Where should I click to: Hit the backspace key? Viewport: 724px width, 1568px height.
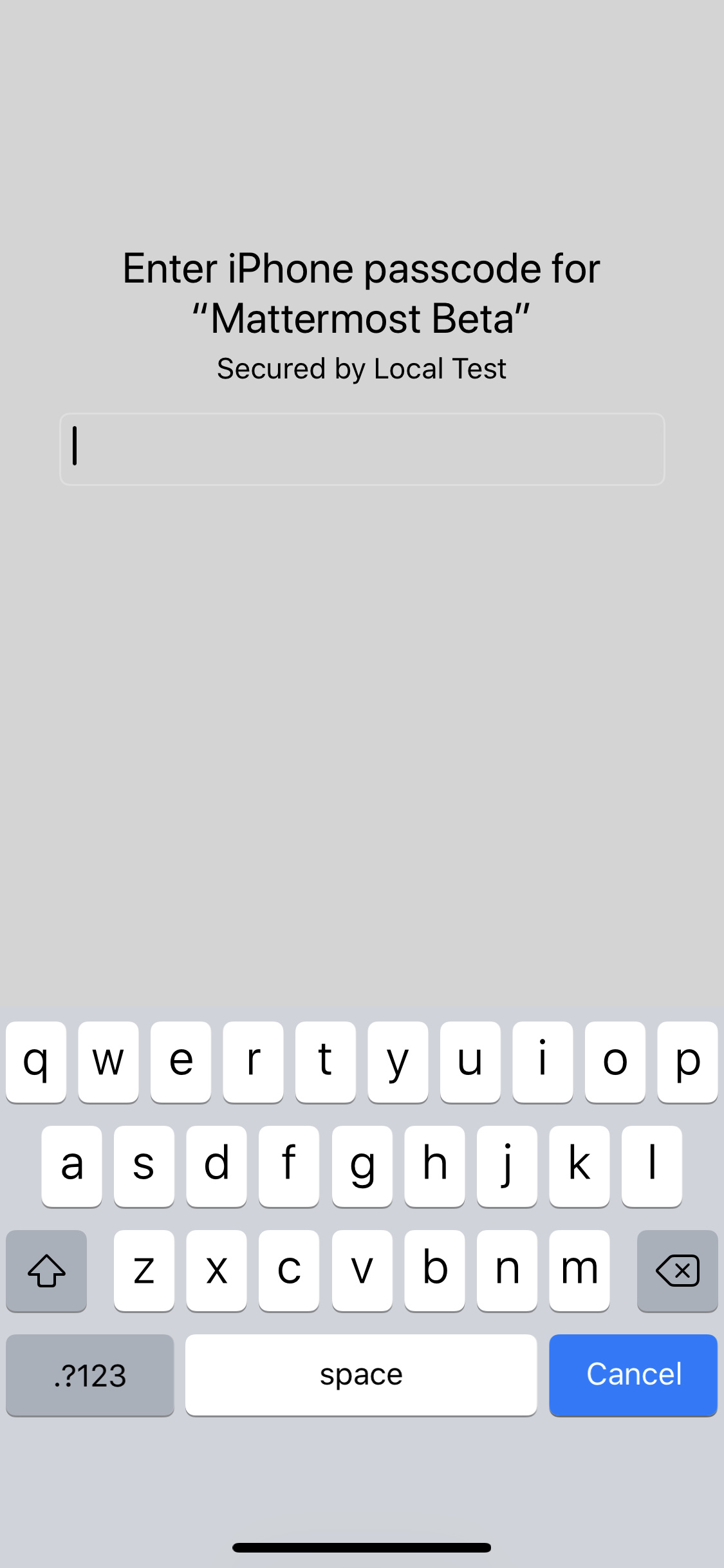click(677, 1270)
